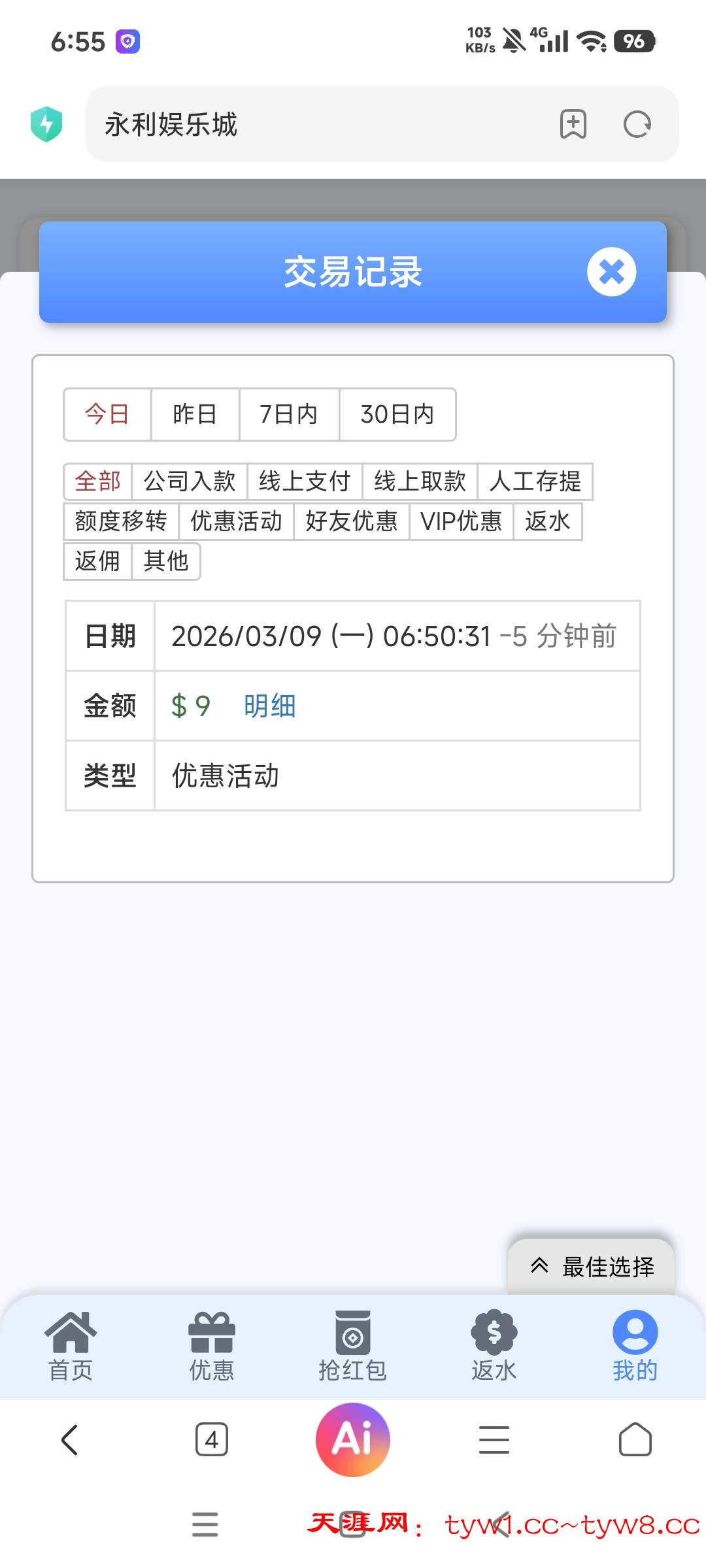Select the 优惠活动 filter chip
Image resolution: width=706 pixels, height=1568 pixels.
click(x=236, y=521)
